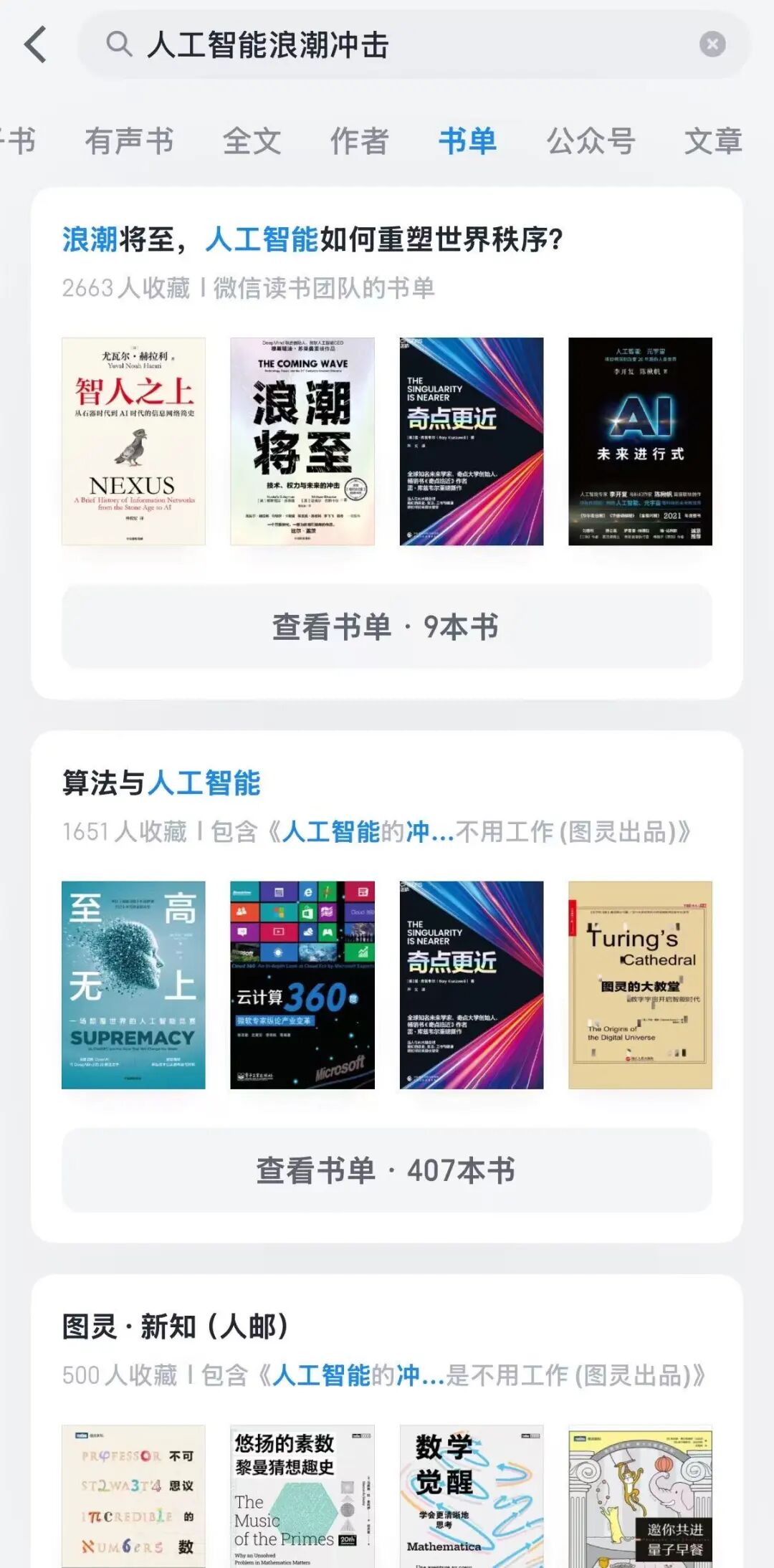774x1568 pixels.
Task: Switch to the 有声书 tab
Action: 129,140
